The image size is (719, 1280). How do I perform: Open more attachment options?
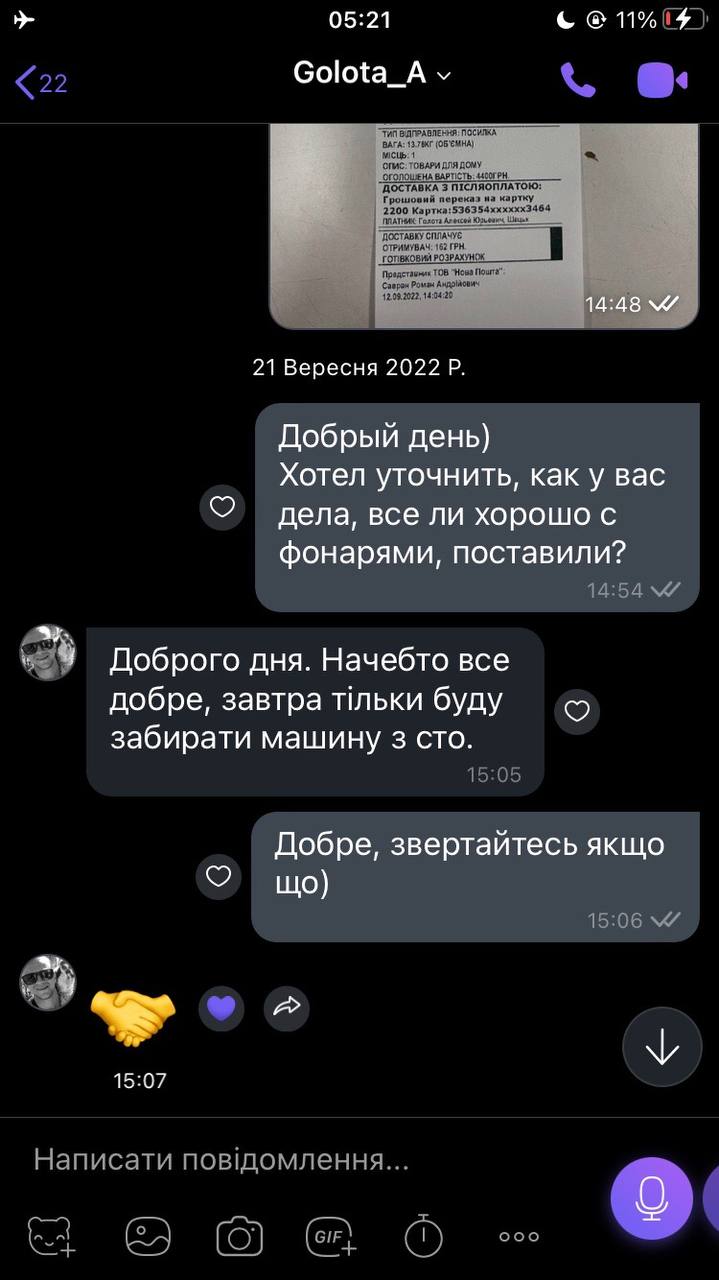coord(518,1237)
